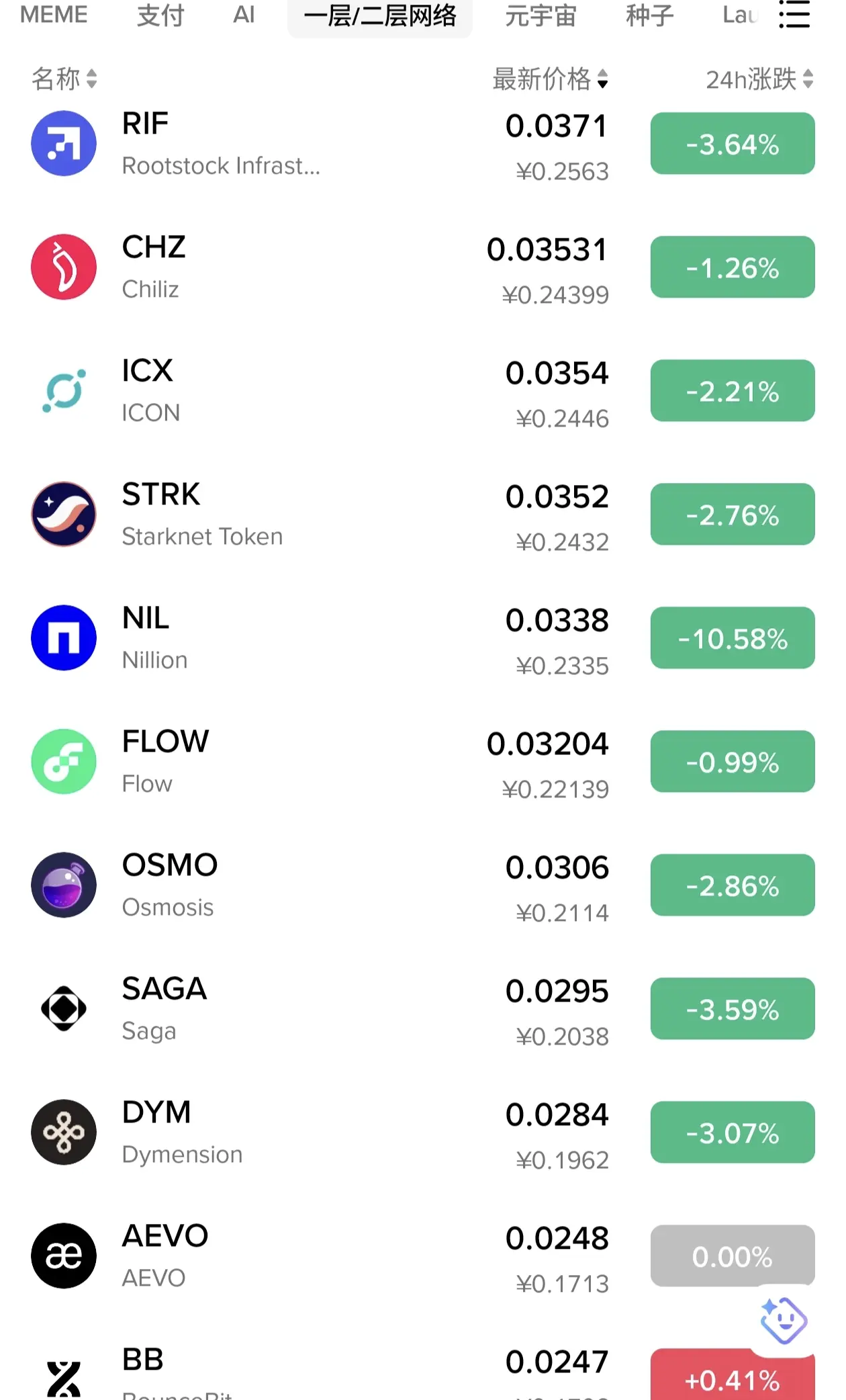Open the floating AI assistant icon
The width and height of the screenshot is (846, 1400).
783,1321
